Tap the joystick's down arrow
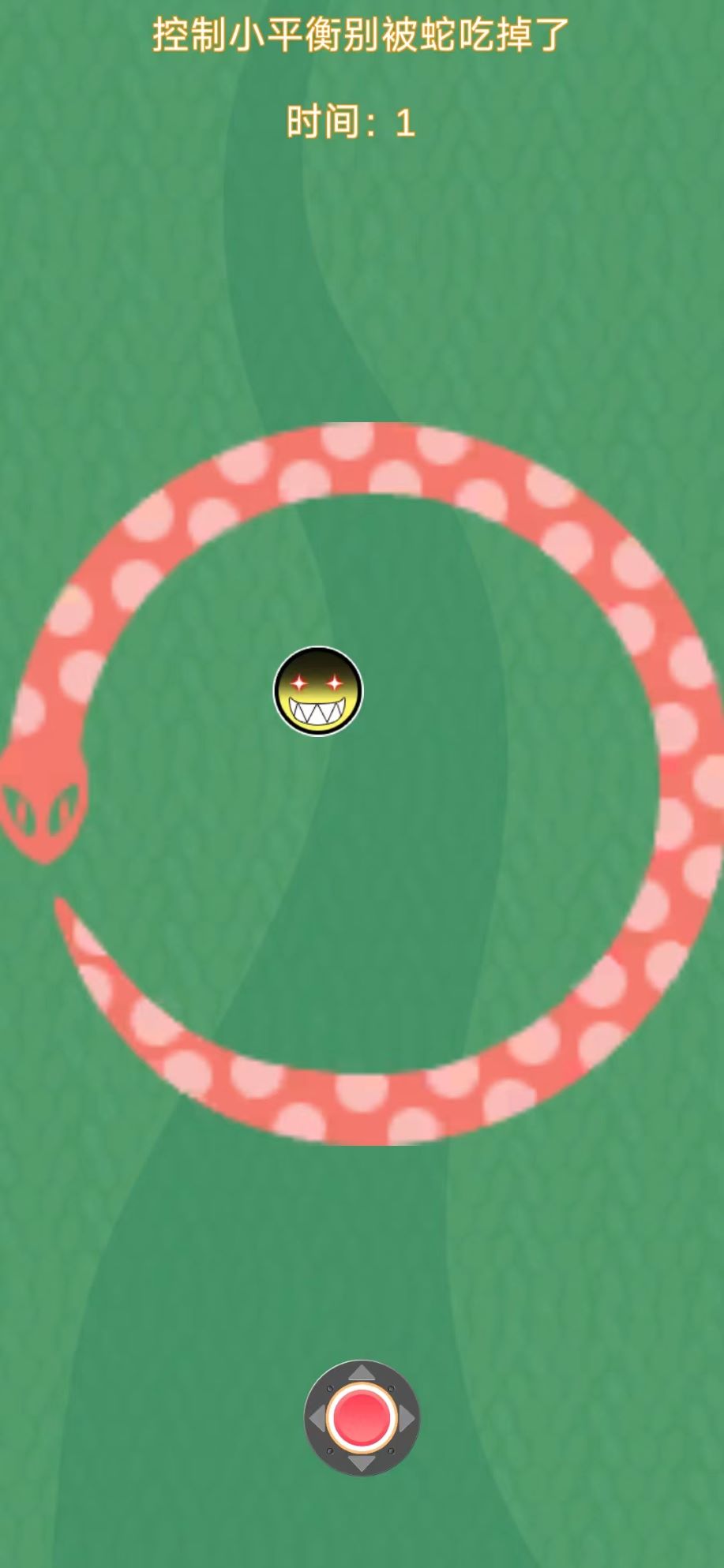The image size is (724, 1568). pos(362,1463)
